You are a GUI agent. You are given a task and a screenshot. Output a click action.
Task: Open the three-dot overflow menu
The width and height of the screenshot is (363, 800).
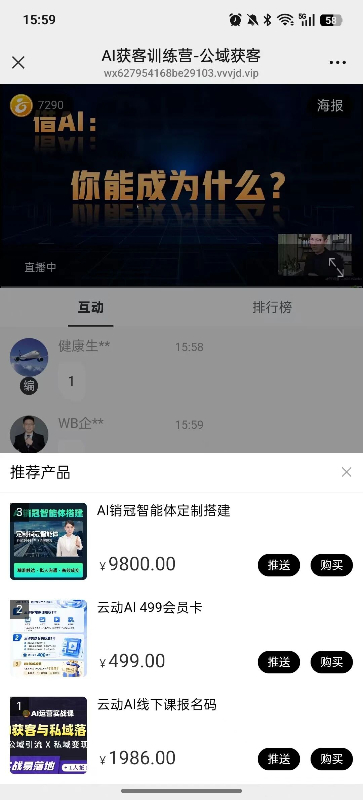coord(337,63)
